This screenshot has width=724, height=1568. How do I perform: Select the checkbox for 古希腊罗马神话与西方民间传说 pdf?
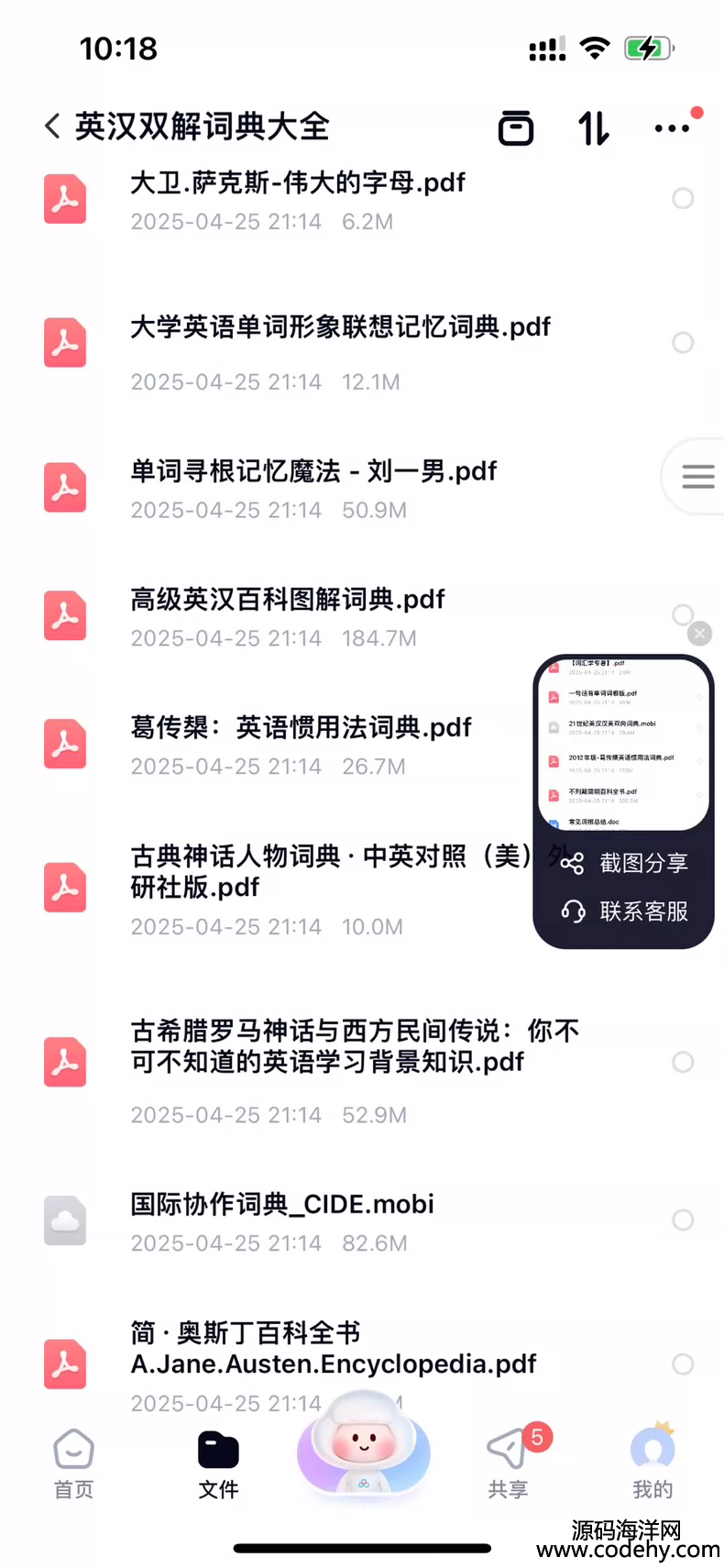(683, 1063)
